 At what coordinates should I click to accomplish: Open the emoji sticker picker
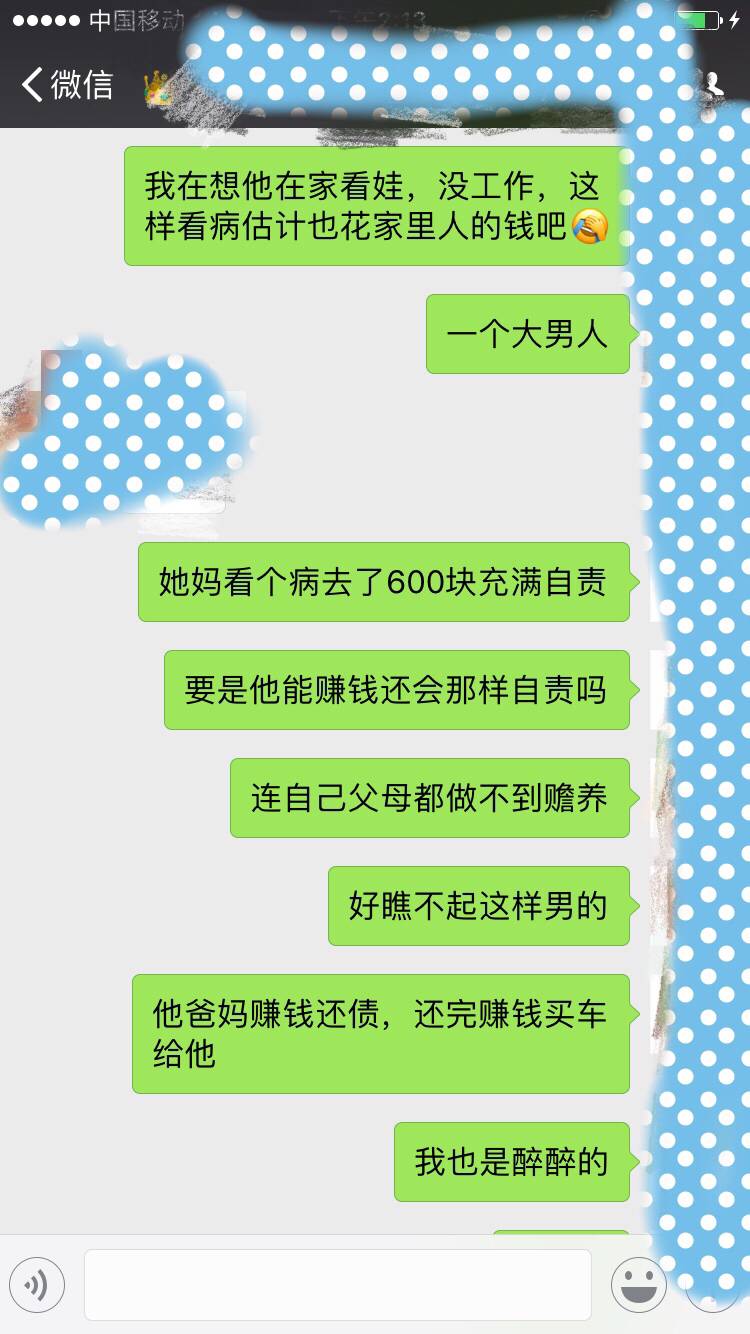click(x=638, y=1284)
